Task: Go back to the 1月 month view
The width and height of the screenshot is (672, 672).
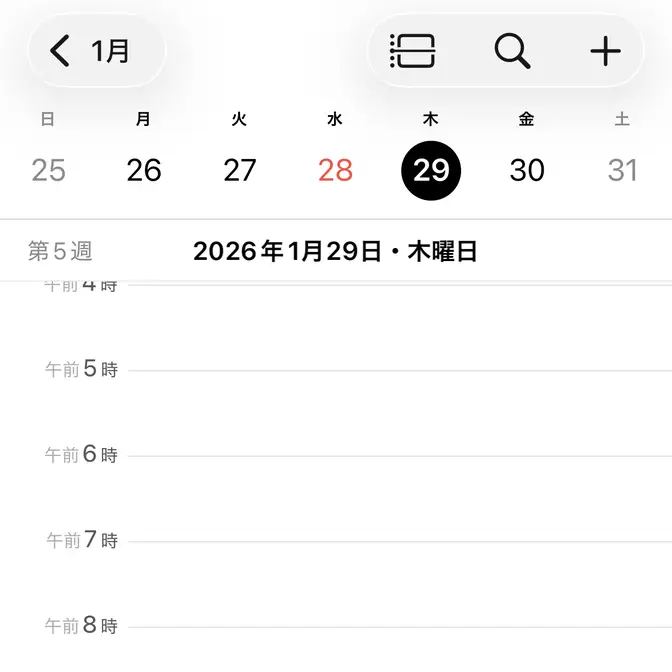Action: (x=96, y=51)
